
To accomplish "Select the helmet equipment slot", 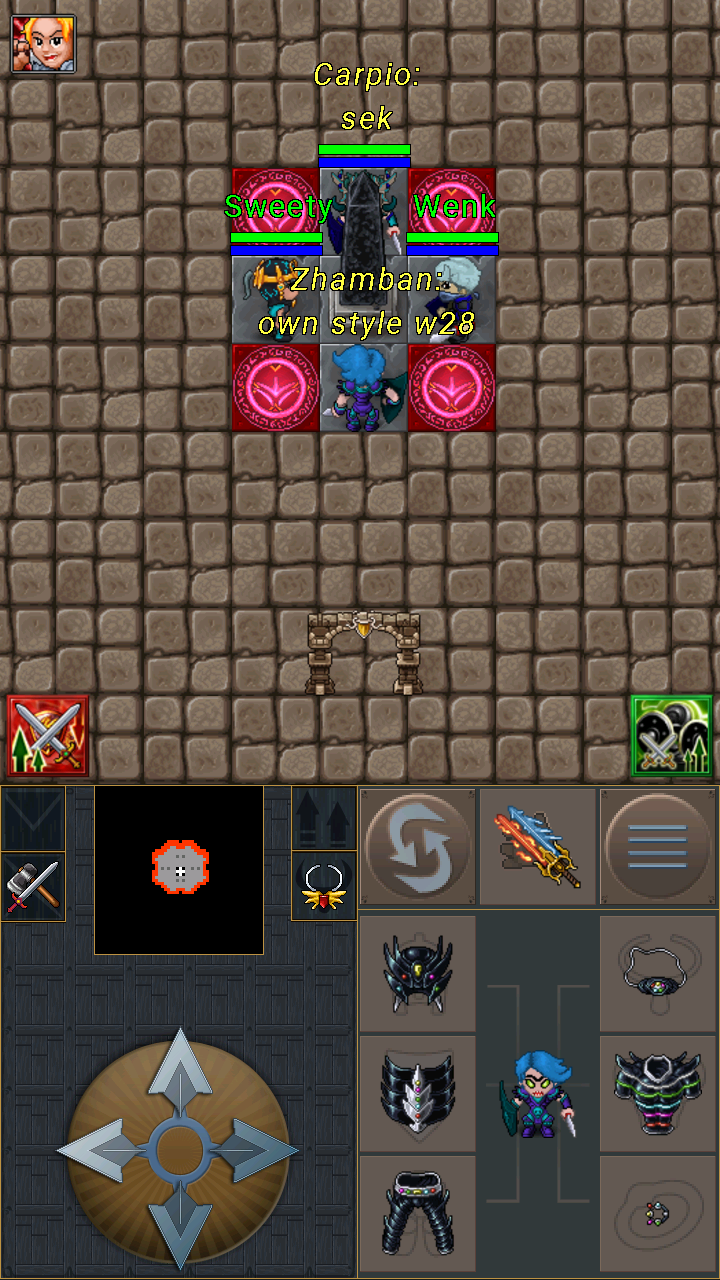I will (417, 972).
